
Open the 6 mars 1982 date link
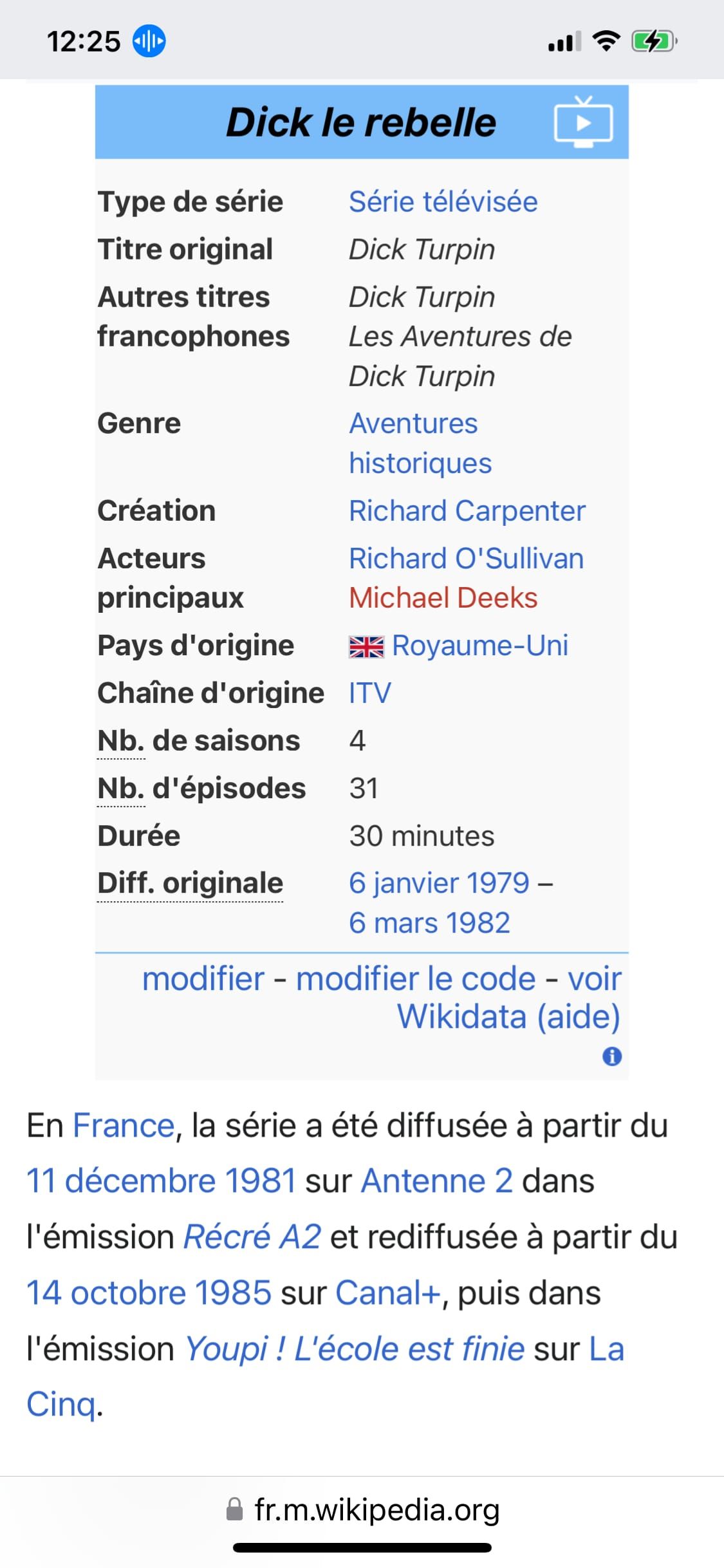click(429, 923)
